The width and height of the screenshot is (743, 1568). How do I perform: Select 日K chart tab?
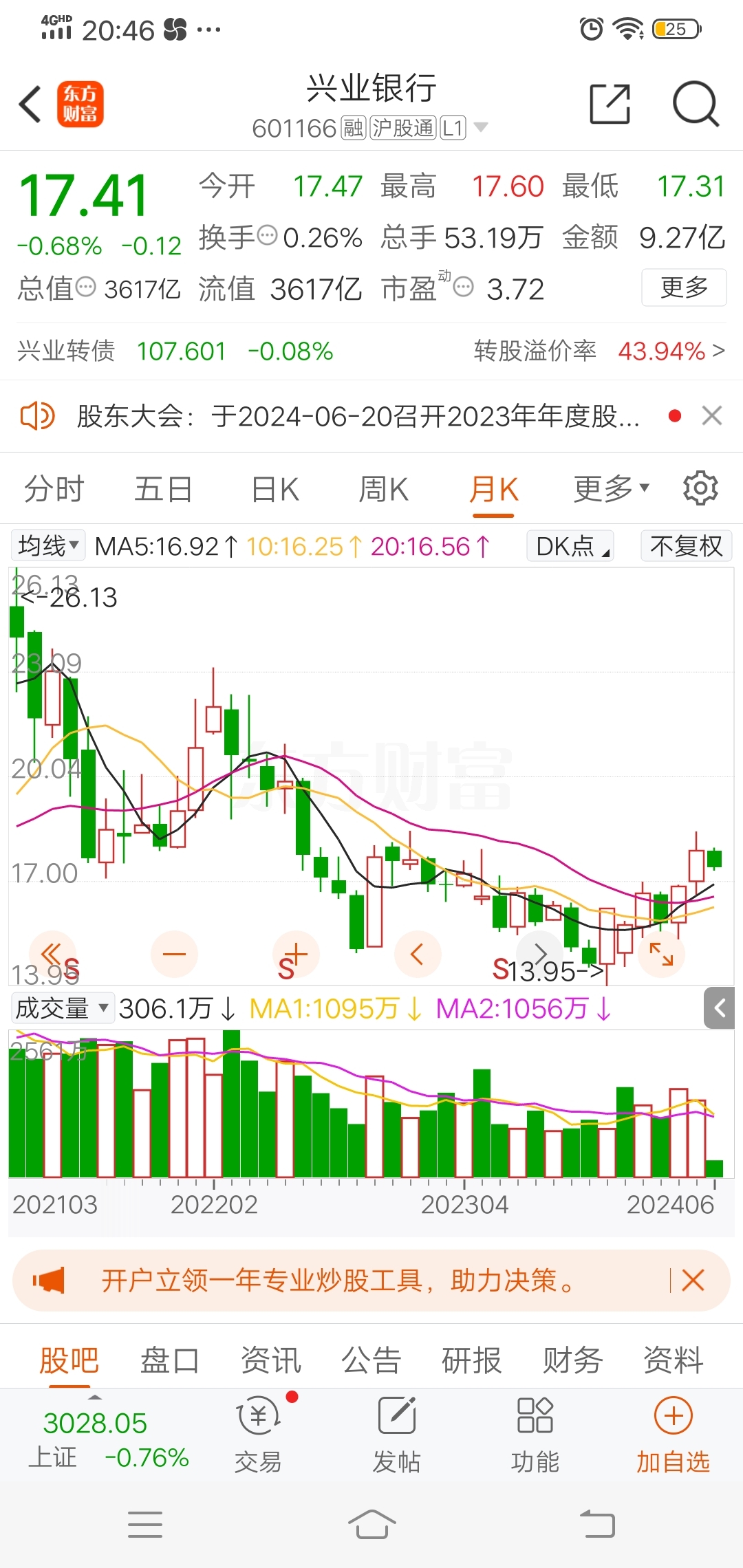[x=274, y=490]
